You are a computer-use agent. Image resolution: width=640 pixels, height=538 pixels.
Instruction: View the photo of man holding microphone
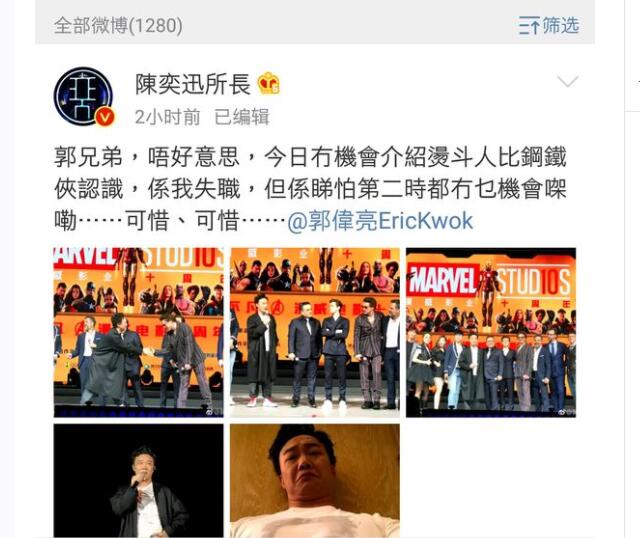pos(138,480)
